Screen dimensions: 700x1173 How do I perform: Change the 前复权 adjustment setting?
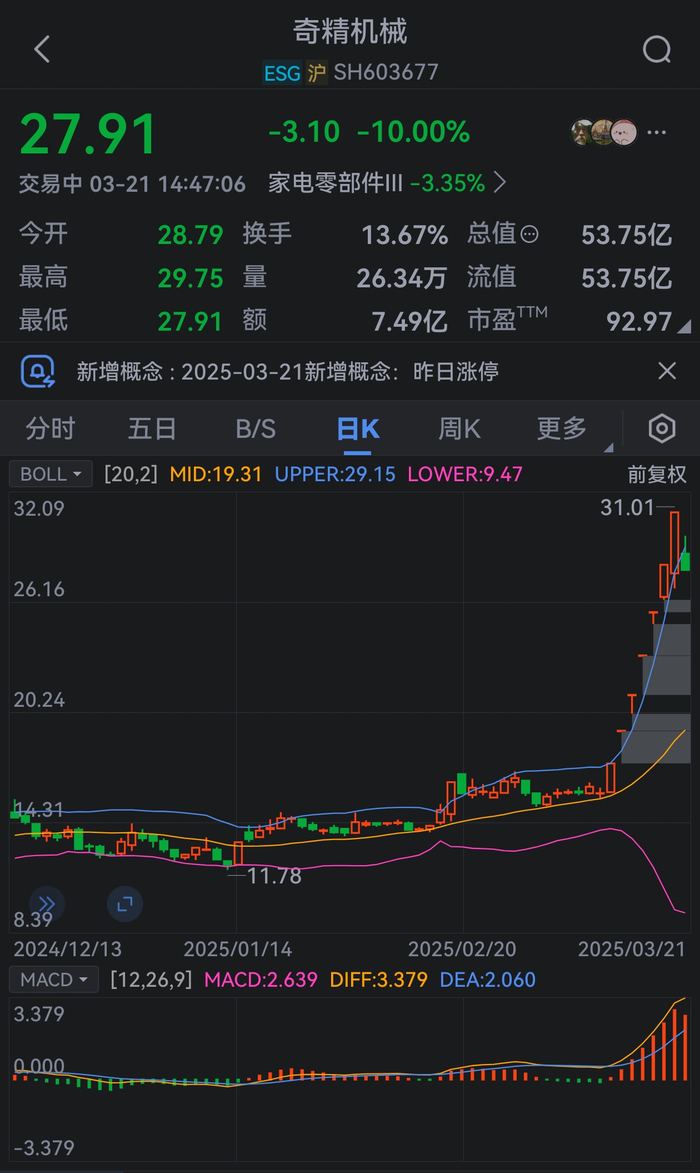click(657, 474)
